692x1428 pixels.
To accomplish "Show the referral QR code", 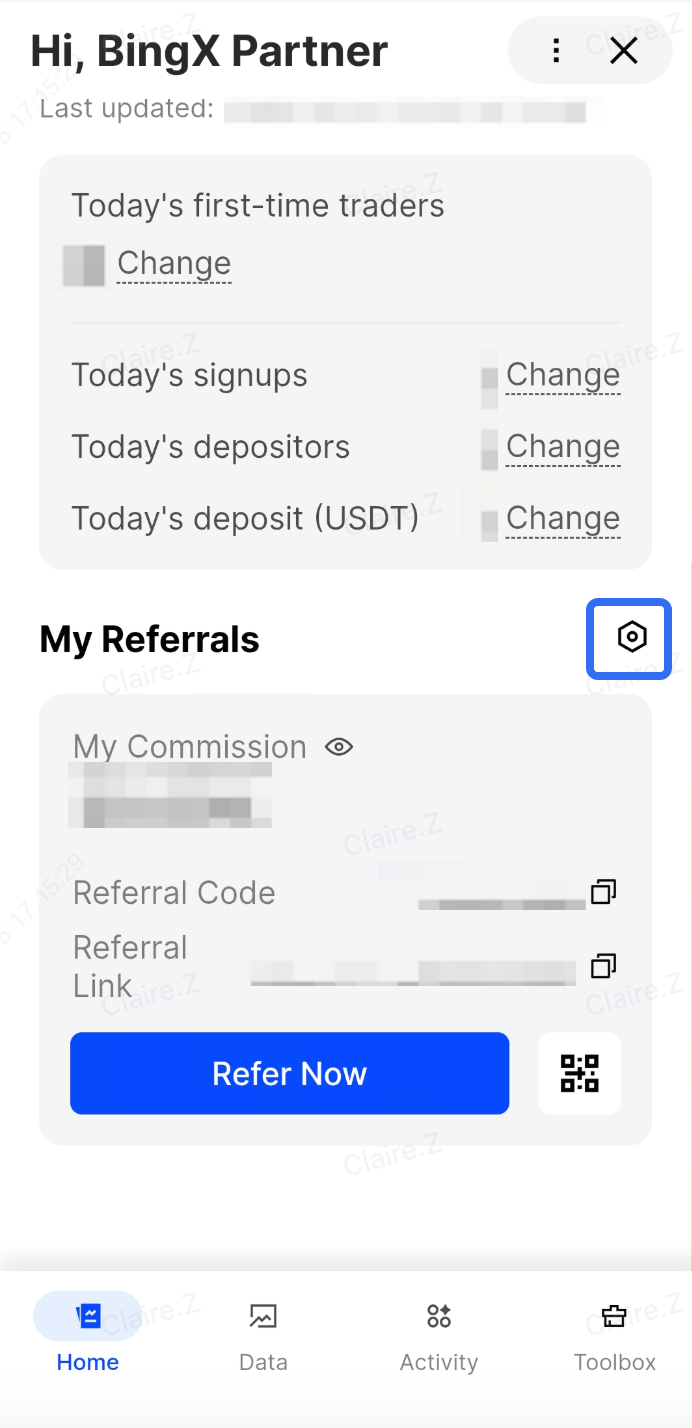I will (x=579, y=1073).
